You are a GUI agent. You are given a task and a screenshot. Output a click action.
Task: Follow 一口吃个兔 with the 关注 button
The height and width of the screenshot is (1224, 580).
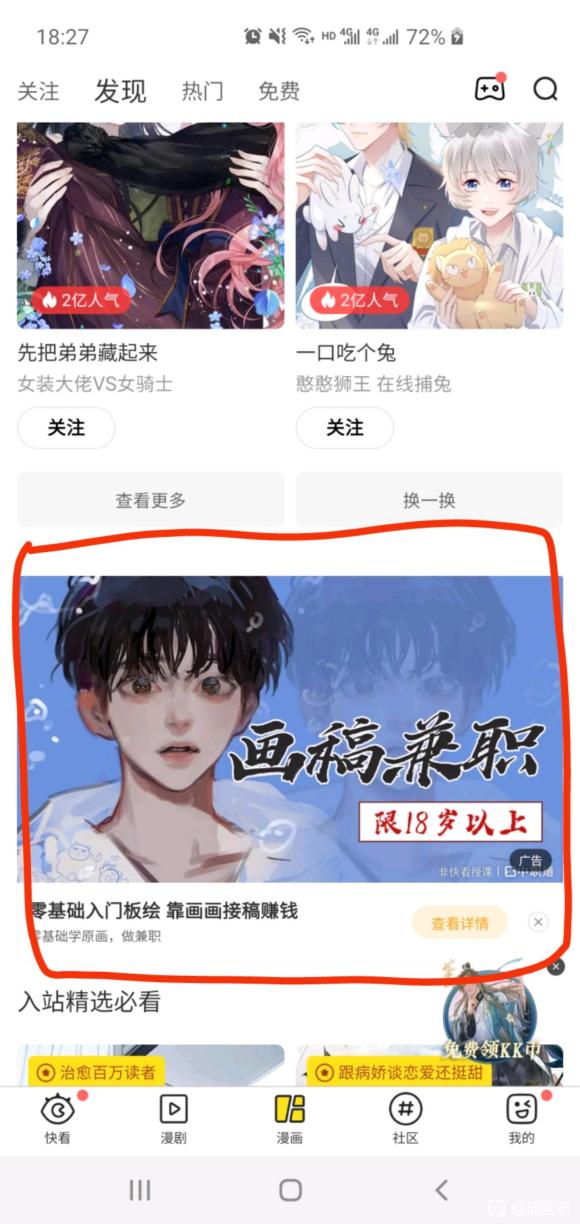click(x=345, y=428)
